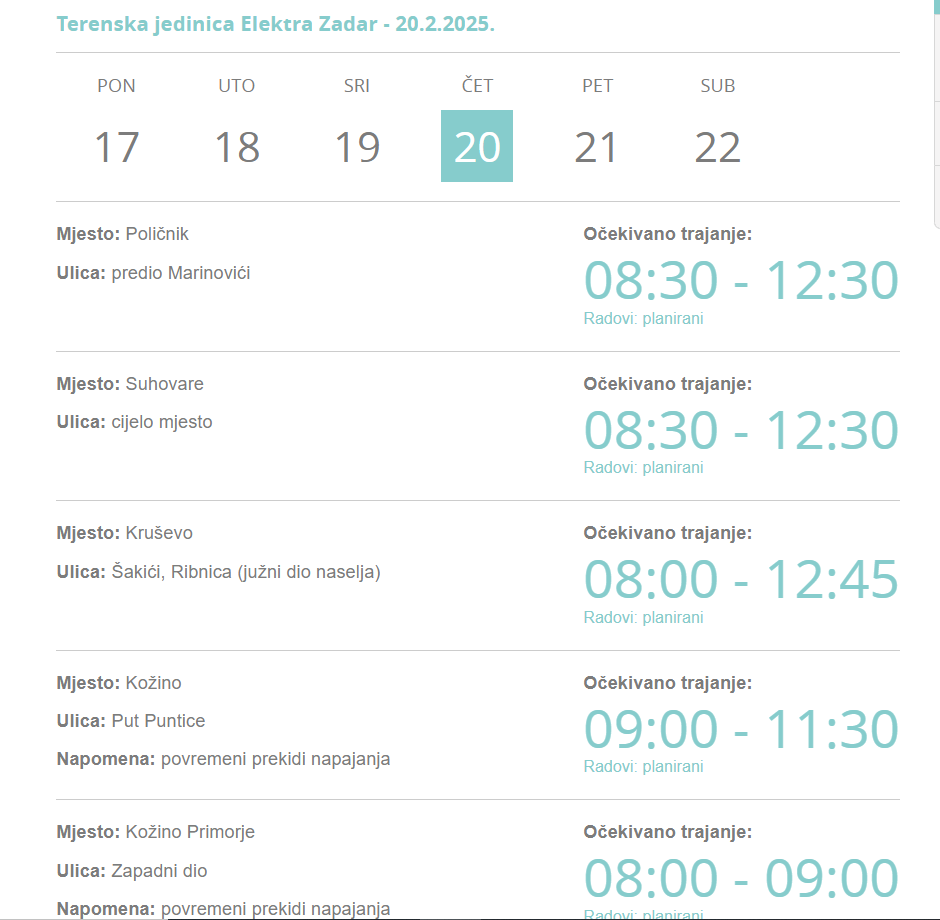
Task: Select Thursday 20 date
Action: pos(477,146)
